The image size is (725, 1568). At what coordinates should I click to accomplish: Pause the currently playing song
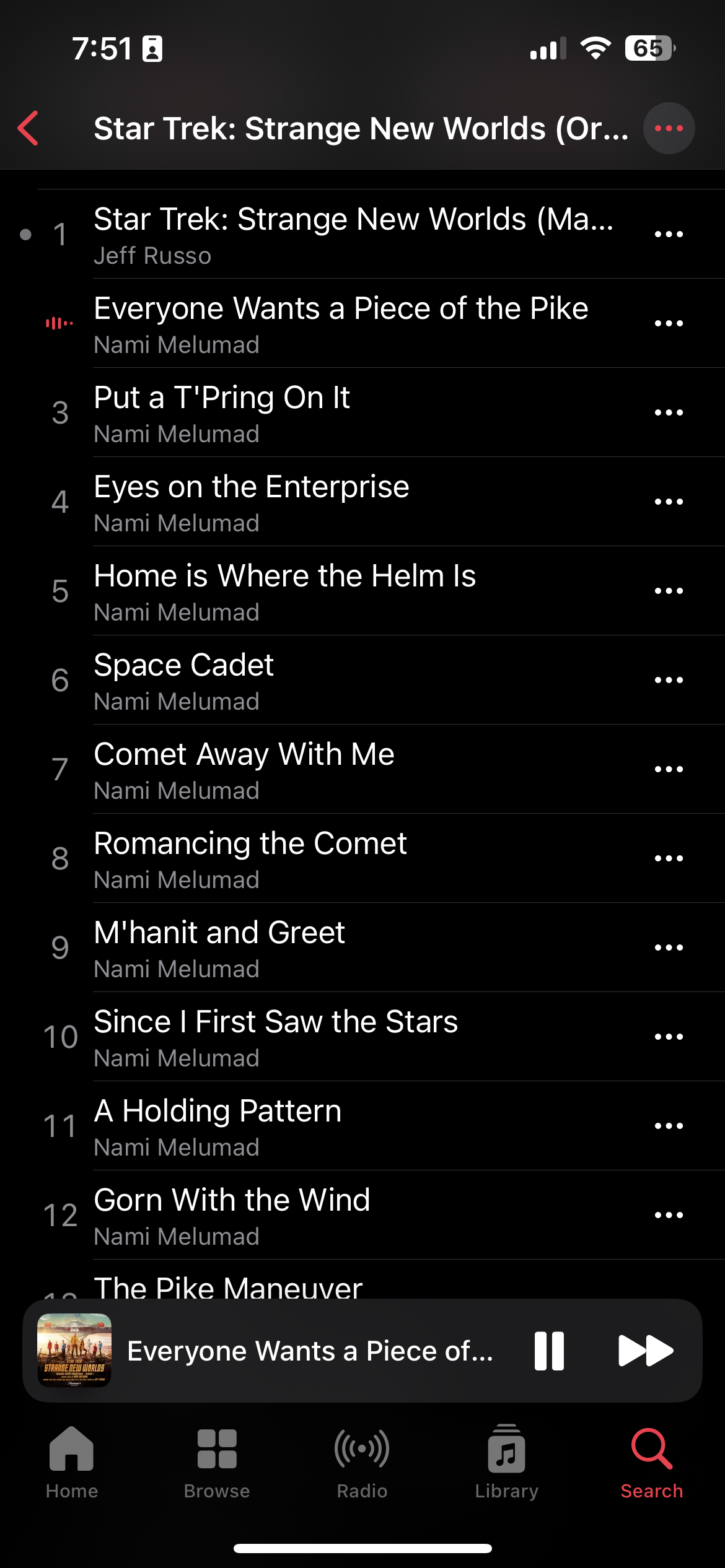pos(549,1351)
